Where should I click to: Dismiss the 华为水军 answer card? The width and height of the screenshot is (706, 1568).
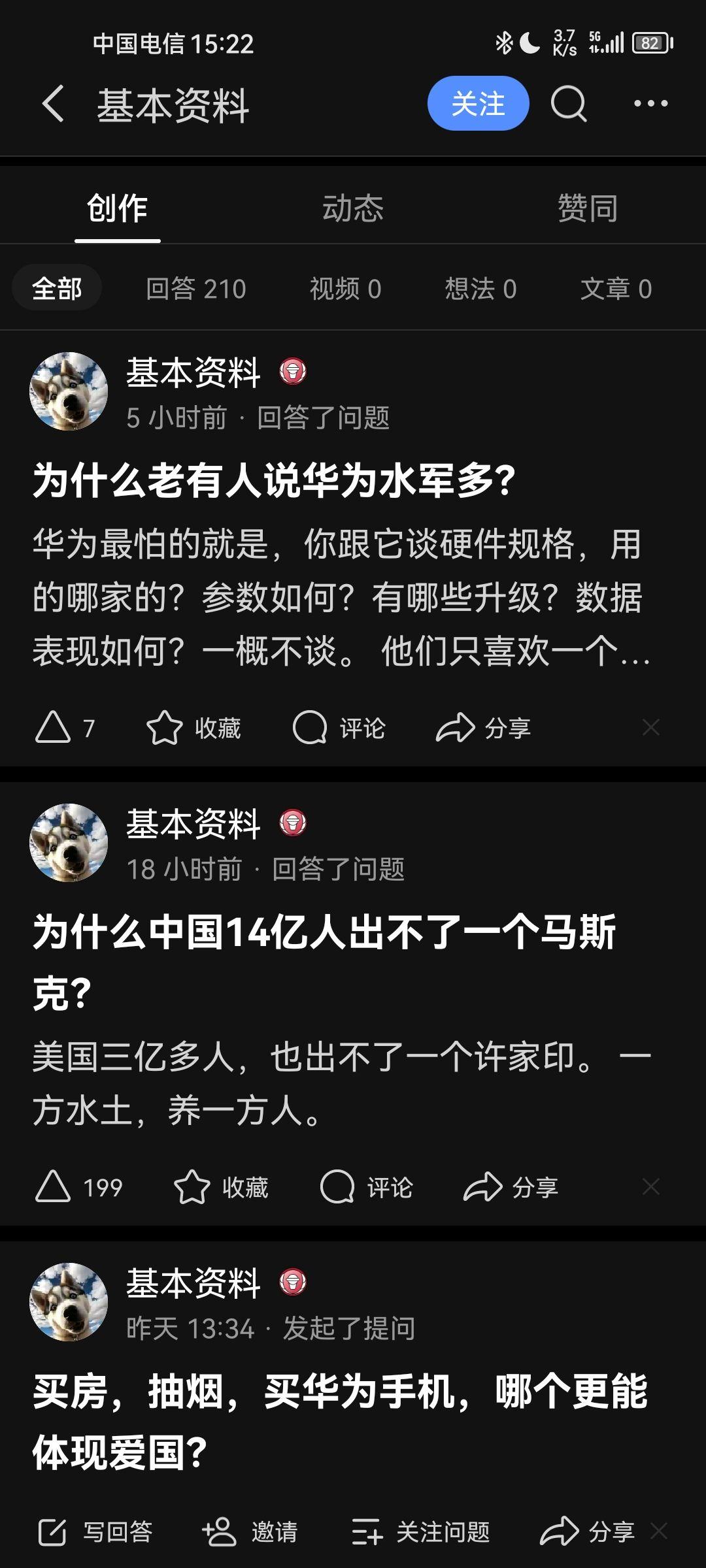pos(650,727)
